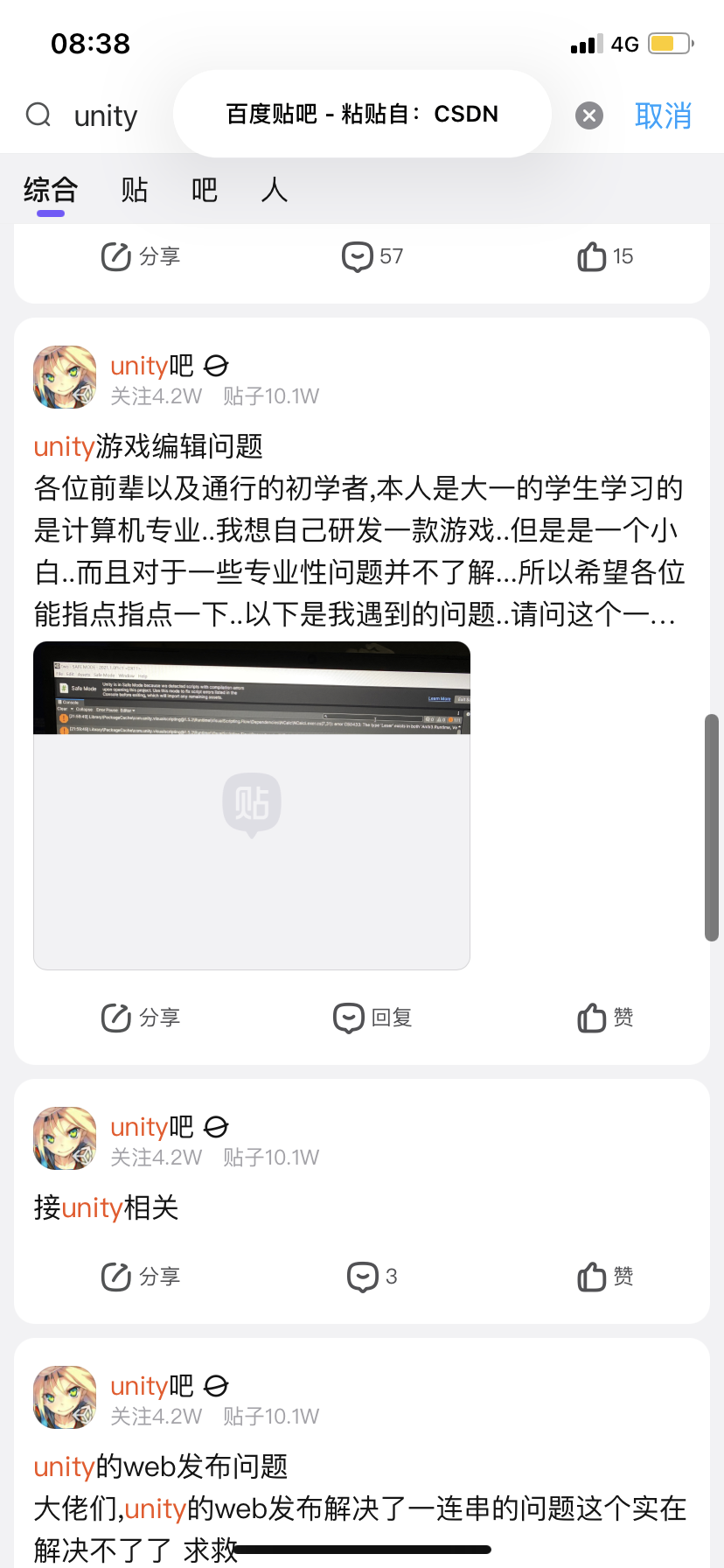
Task: Share the 接unity相关 post
Action: point(141,1277)
